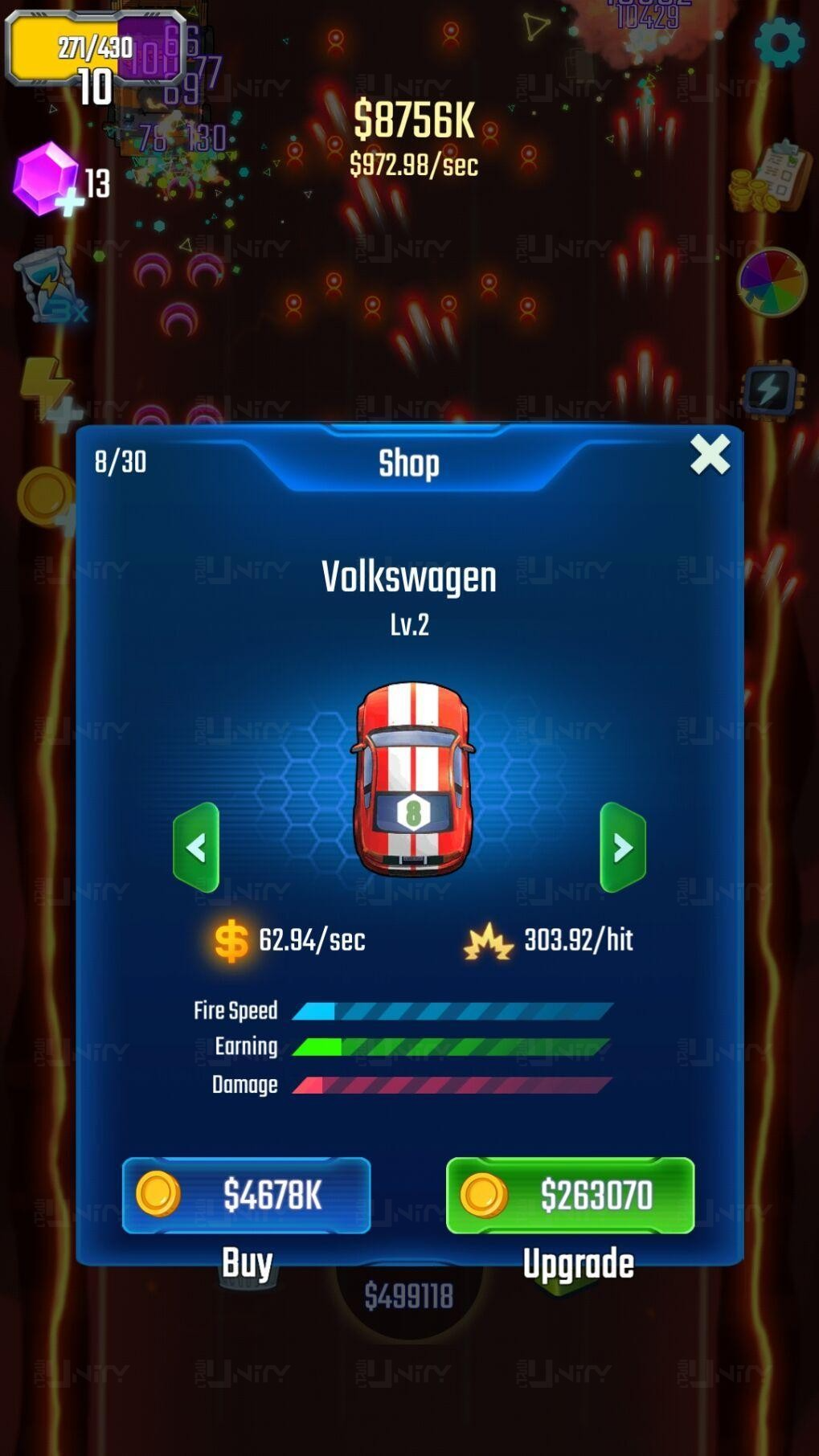Open the settings gear

point(779,43)
